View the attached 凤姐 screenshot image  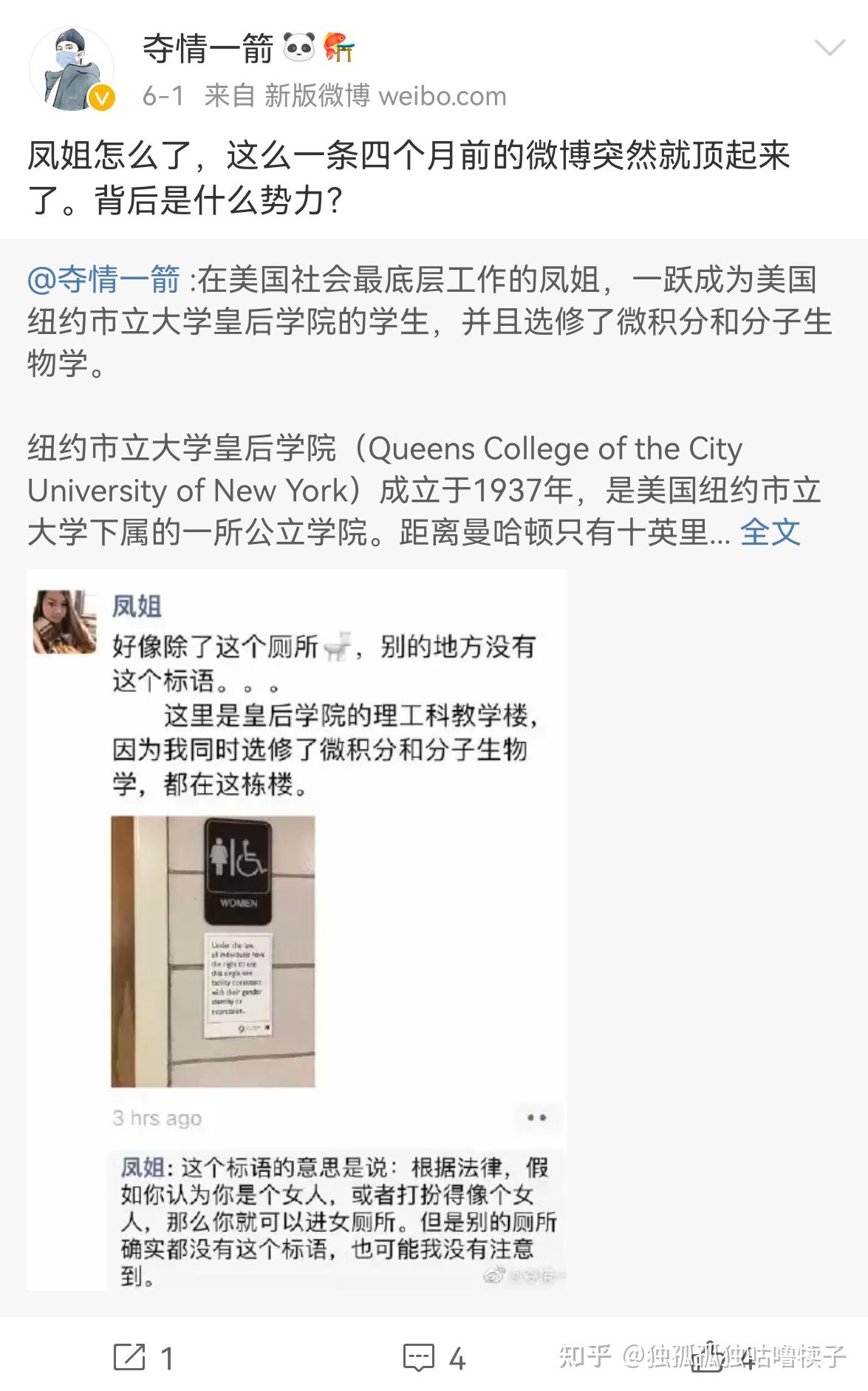click(296, 929)
